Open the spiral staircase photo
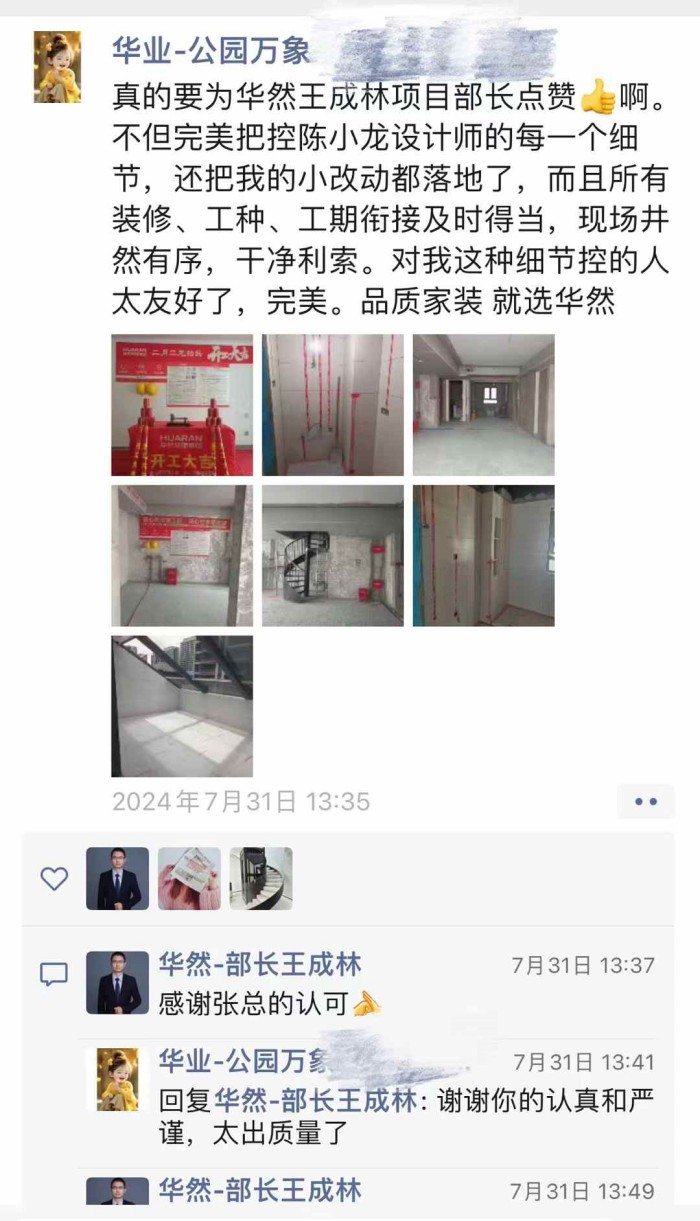The height and width of the screenshot is (1221, 700). coord(333,556)
